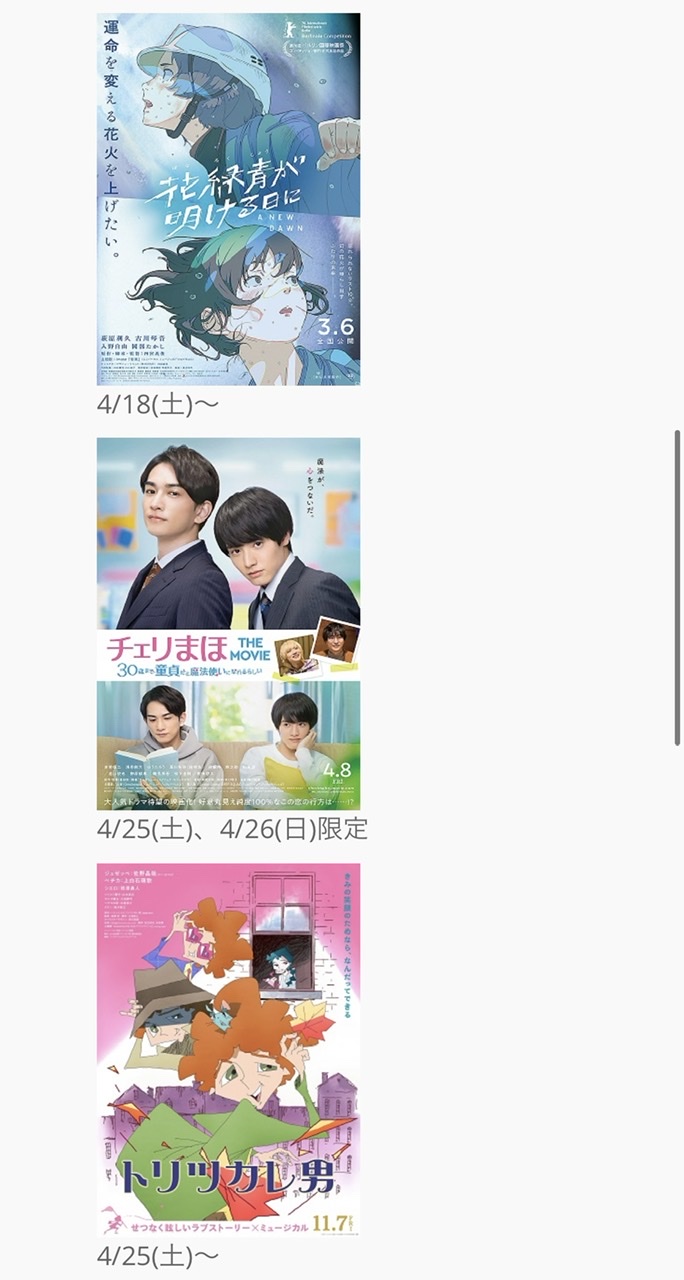
Task: Select the トリツカレ男 movie poster
Action: point(228,1049)
